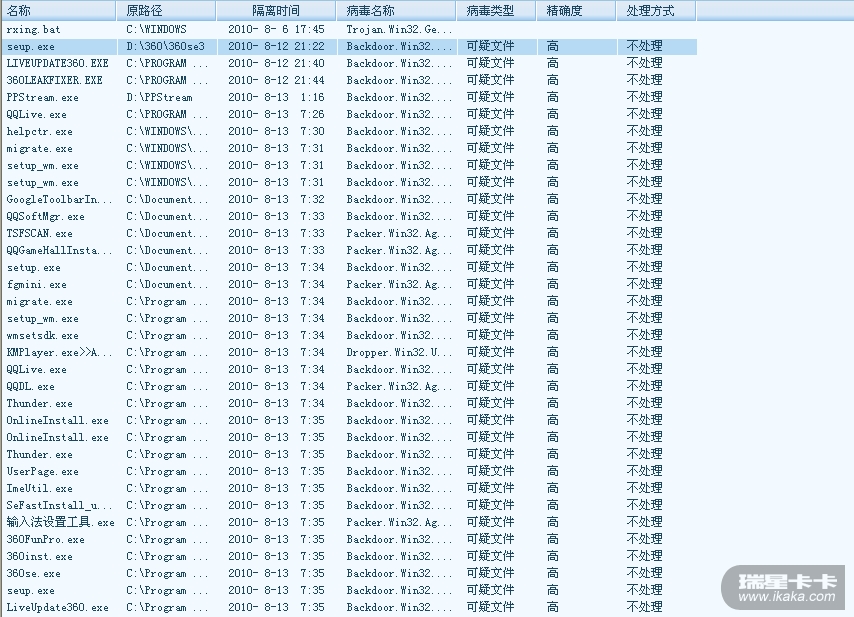Select the 360FunPro.exe row
The height and width of the screenshot is (617, 854).
tap(46, 539)
